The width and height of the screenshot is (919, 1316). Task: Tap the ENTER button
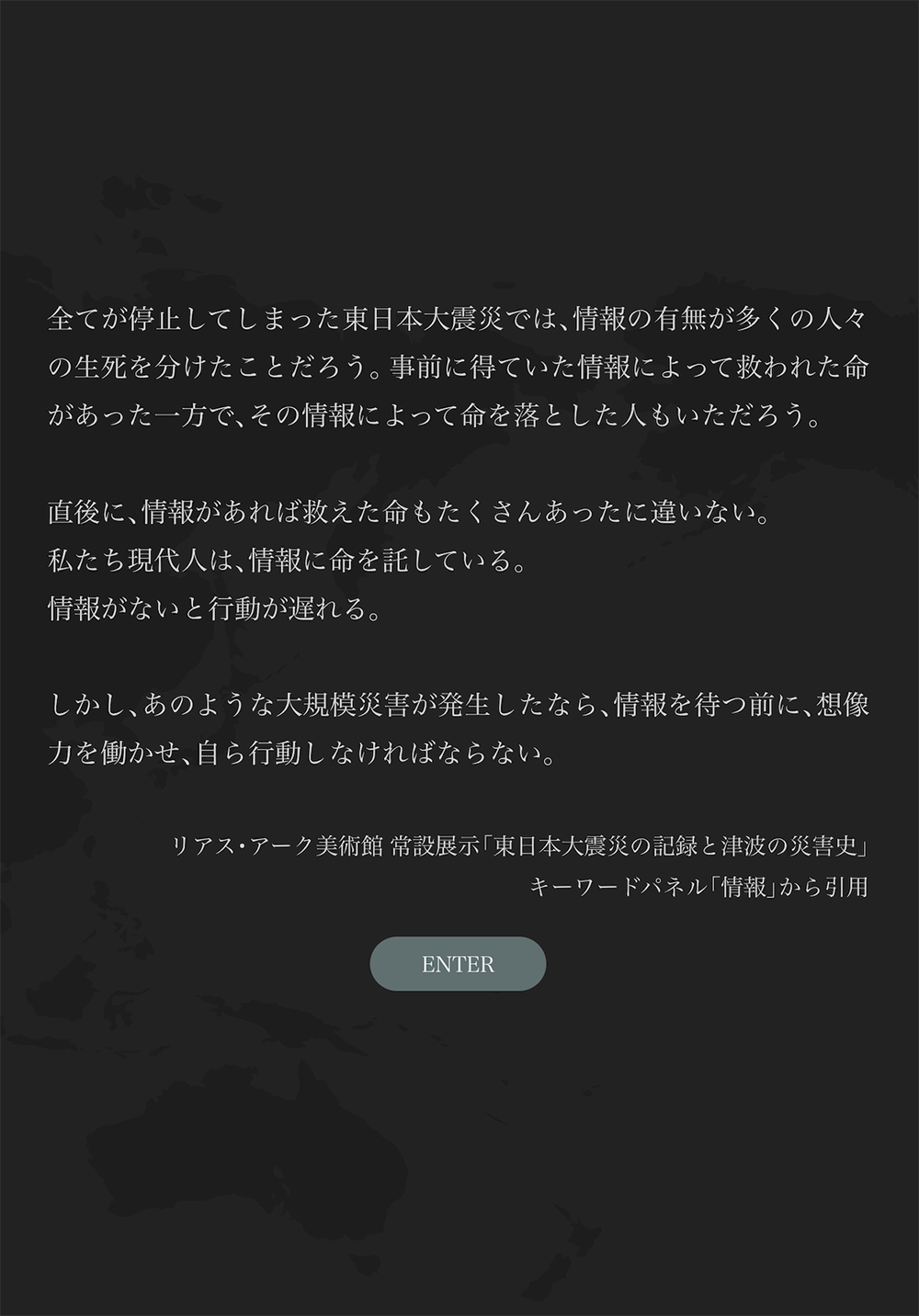coord(458,964)
